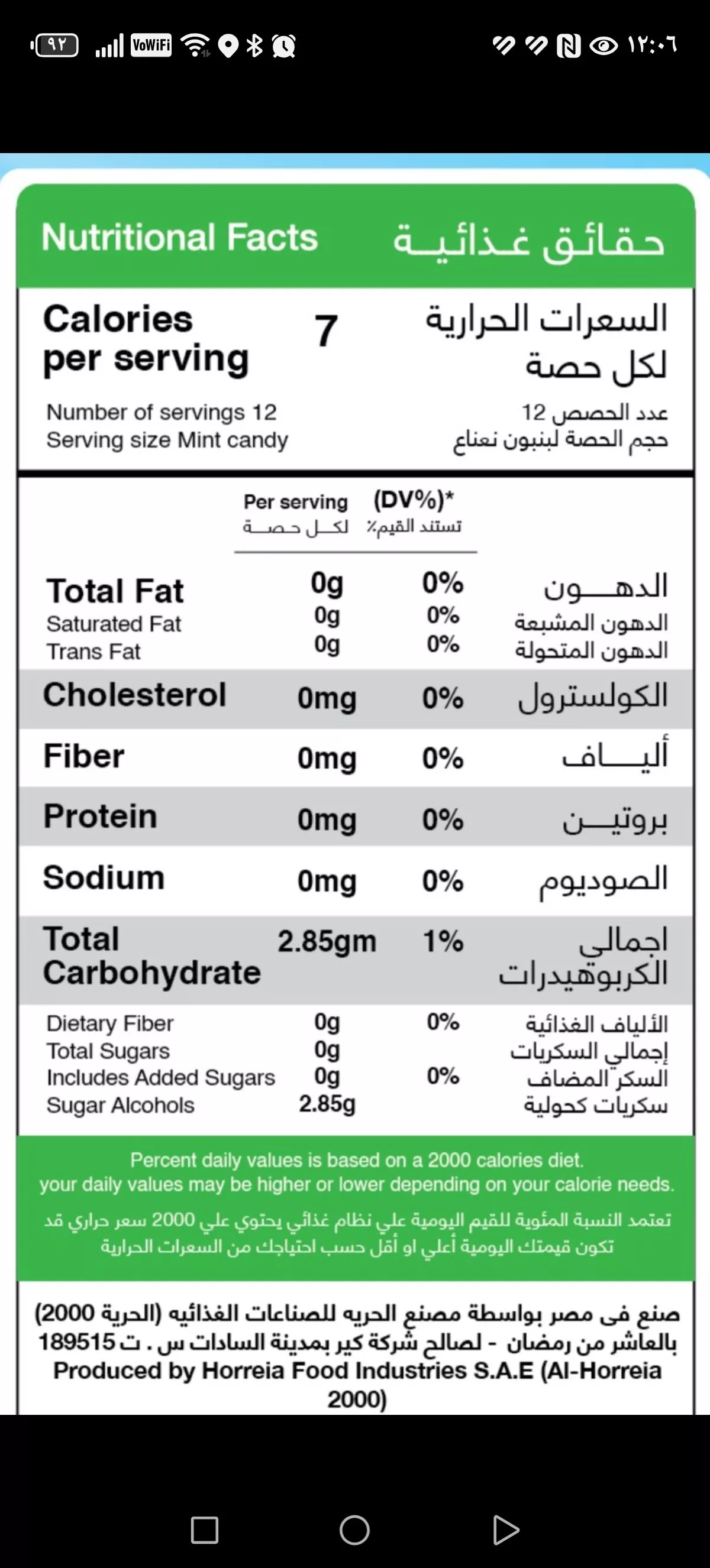Viewport: 710px width, 1568px height.
Task: Go back using the triangle navigation button
Action: [x=505, y=1530]
